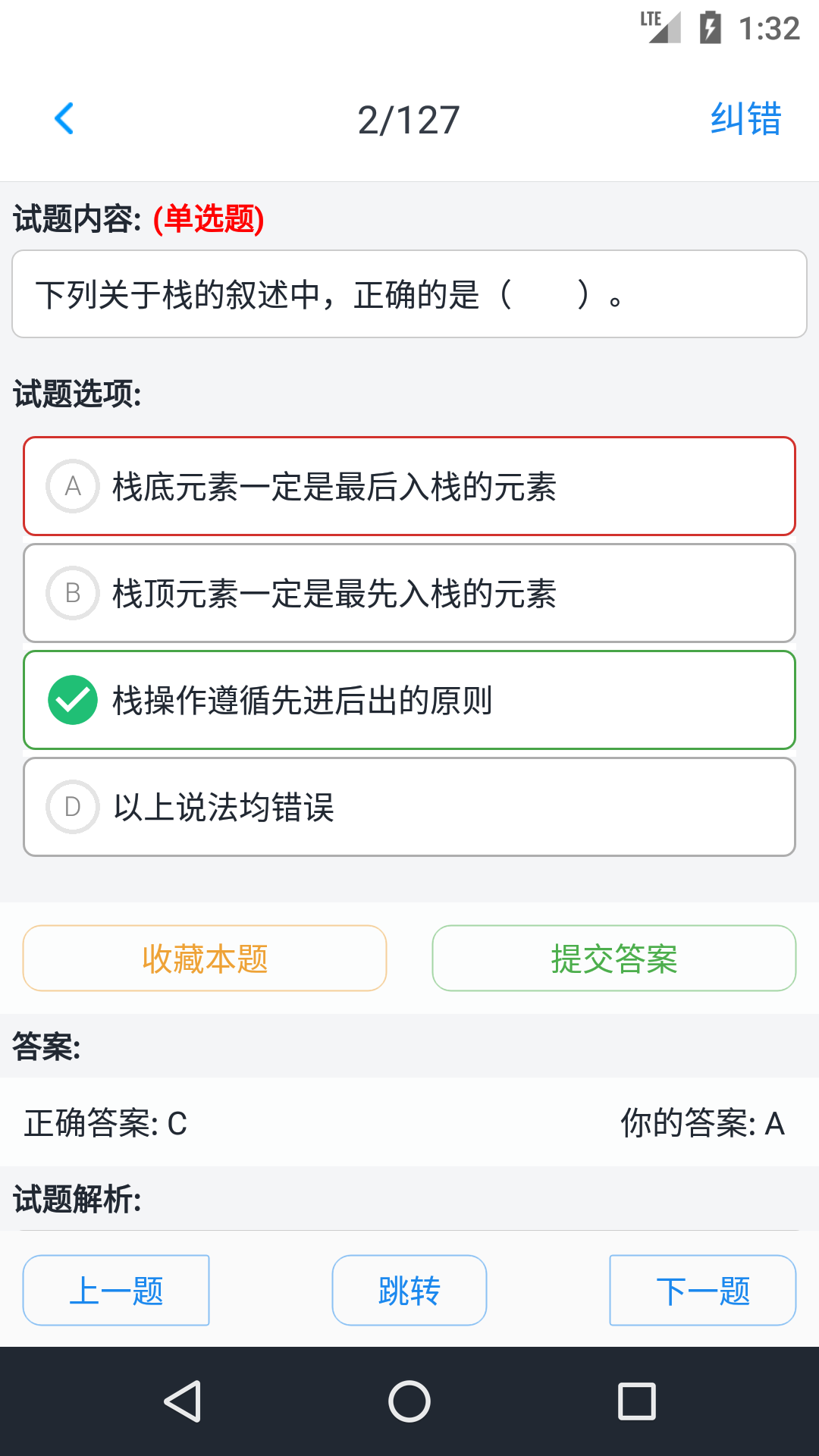Tap 收藏本题 to favorite this question

tap(205, 958)
